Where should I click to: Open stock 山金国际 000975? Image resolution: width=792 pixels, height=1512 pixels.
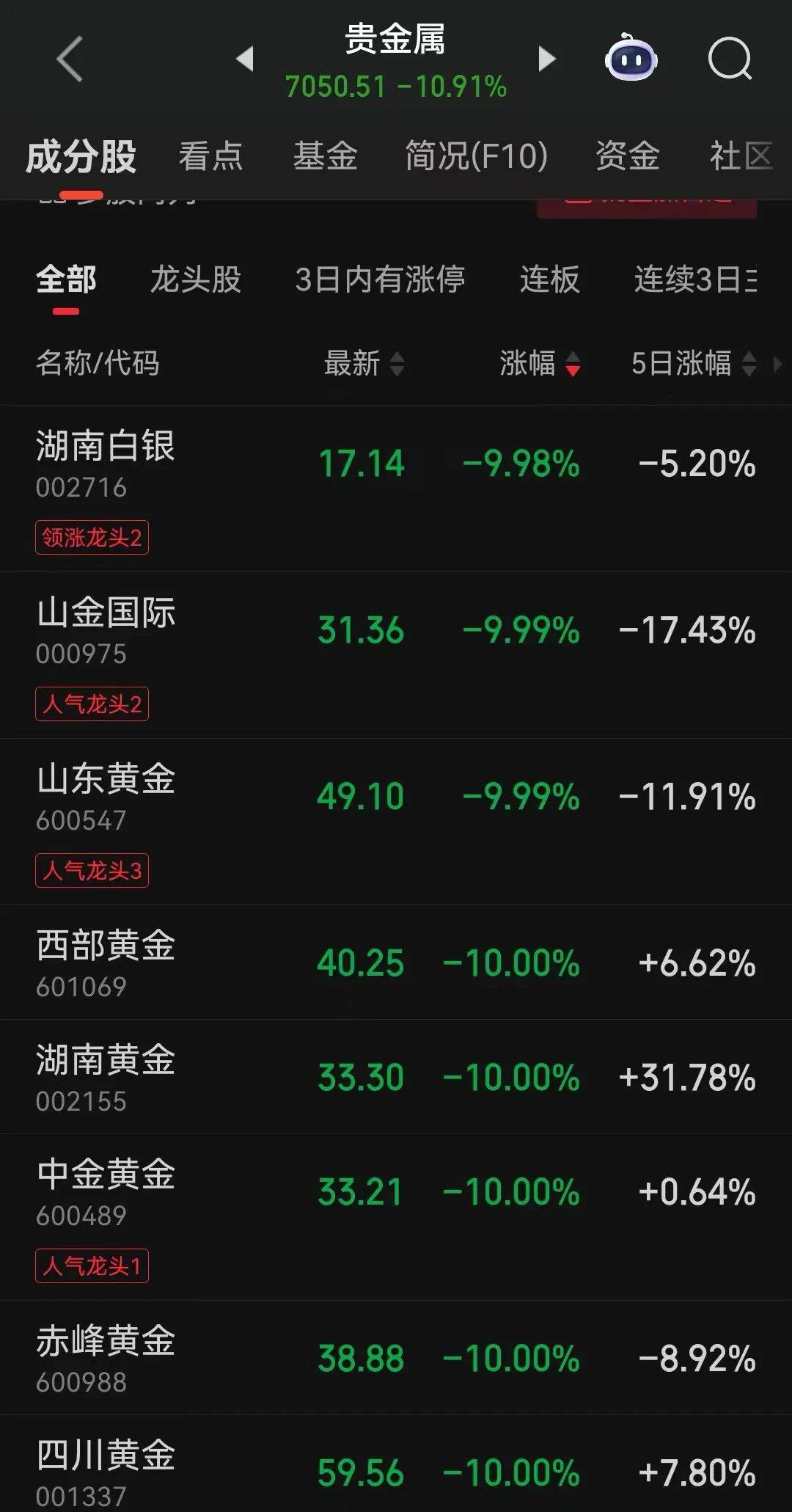106,629
